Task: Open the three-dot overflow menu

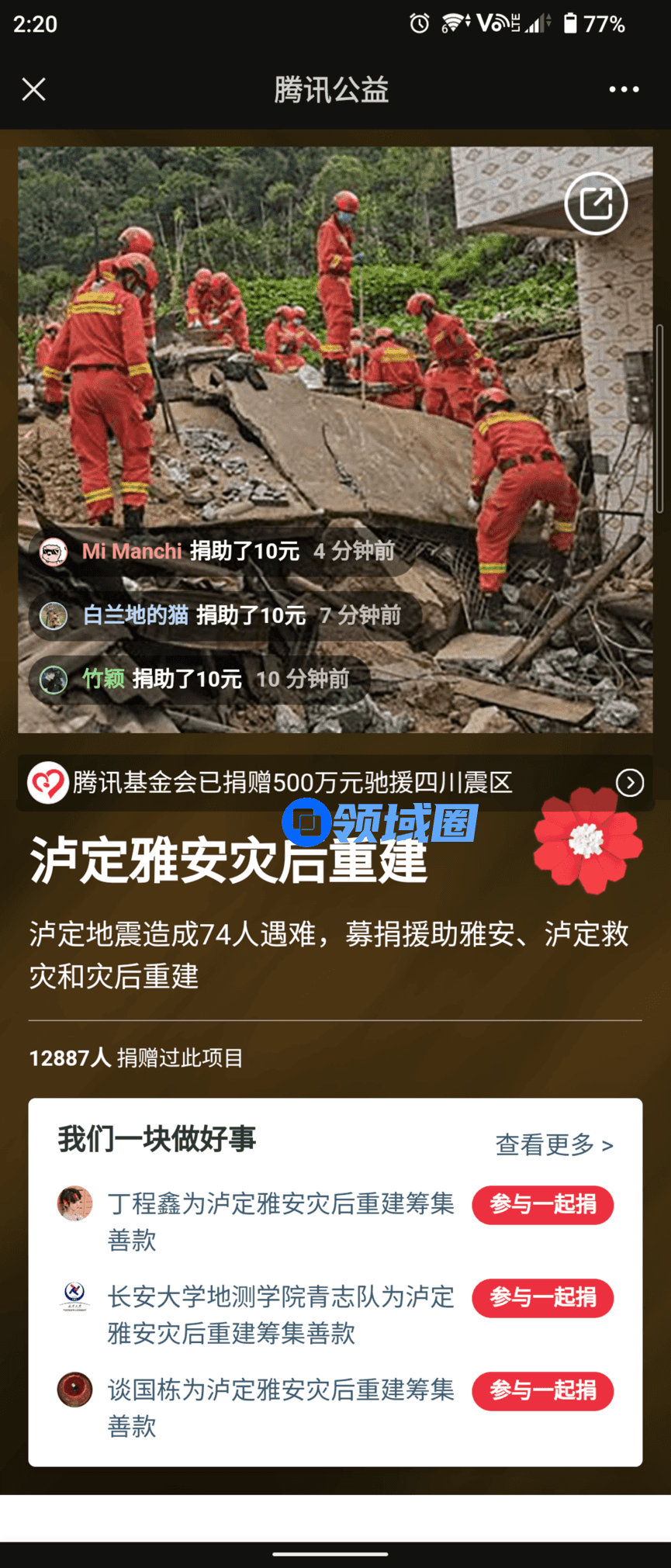Action: 624,89
